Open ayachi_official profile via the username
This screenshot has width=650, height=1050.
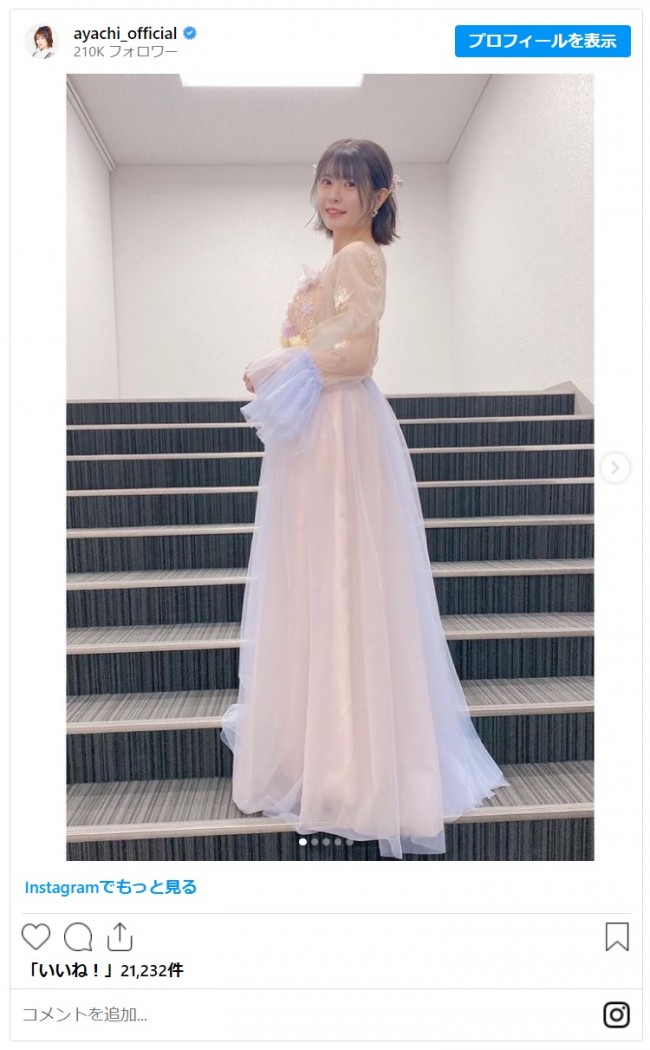[124, 33]
